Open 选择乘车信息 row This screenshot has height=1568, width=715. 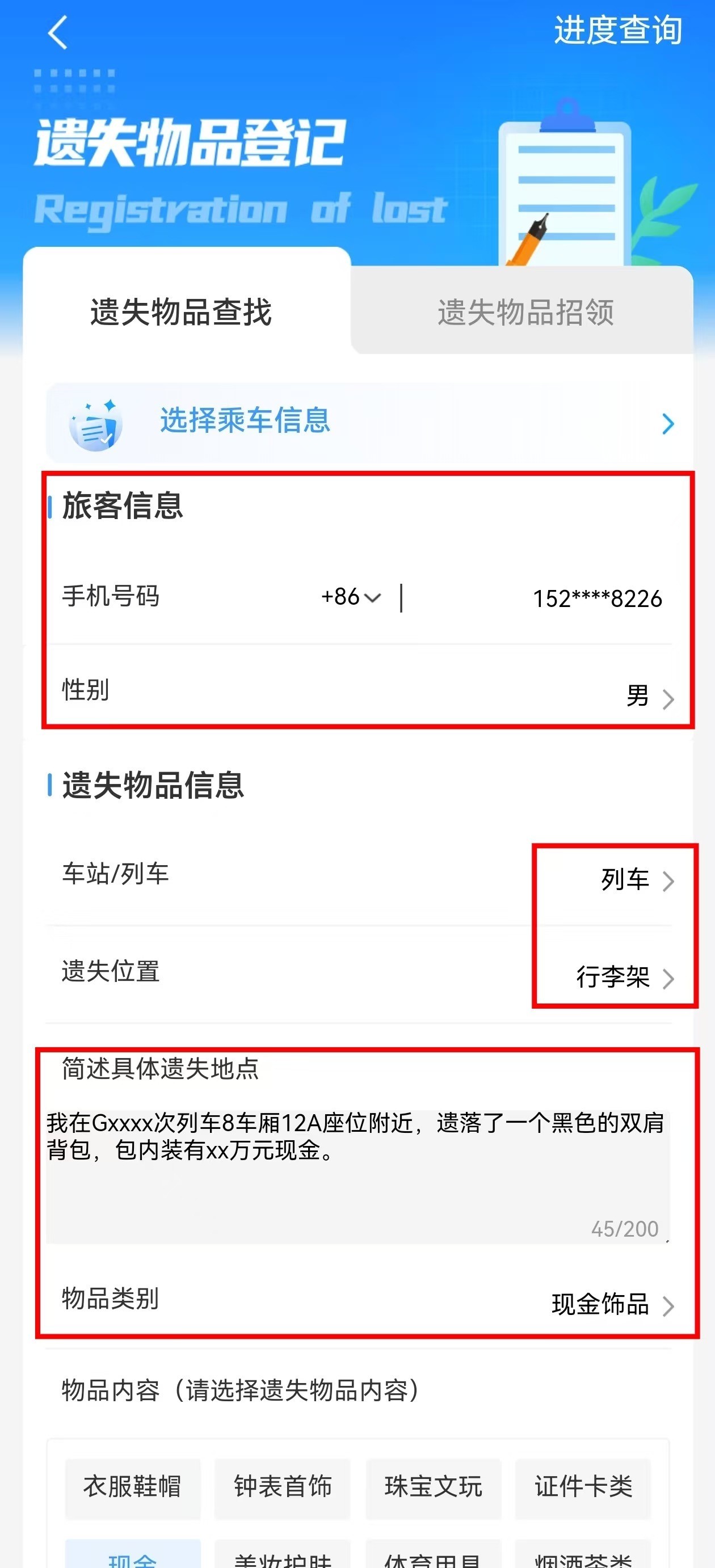pyautogui.click(x=365, y=422)
